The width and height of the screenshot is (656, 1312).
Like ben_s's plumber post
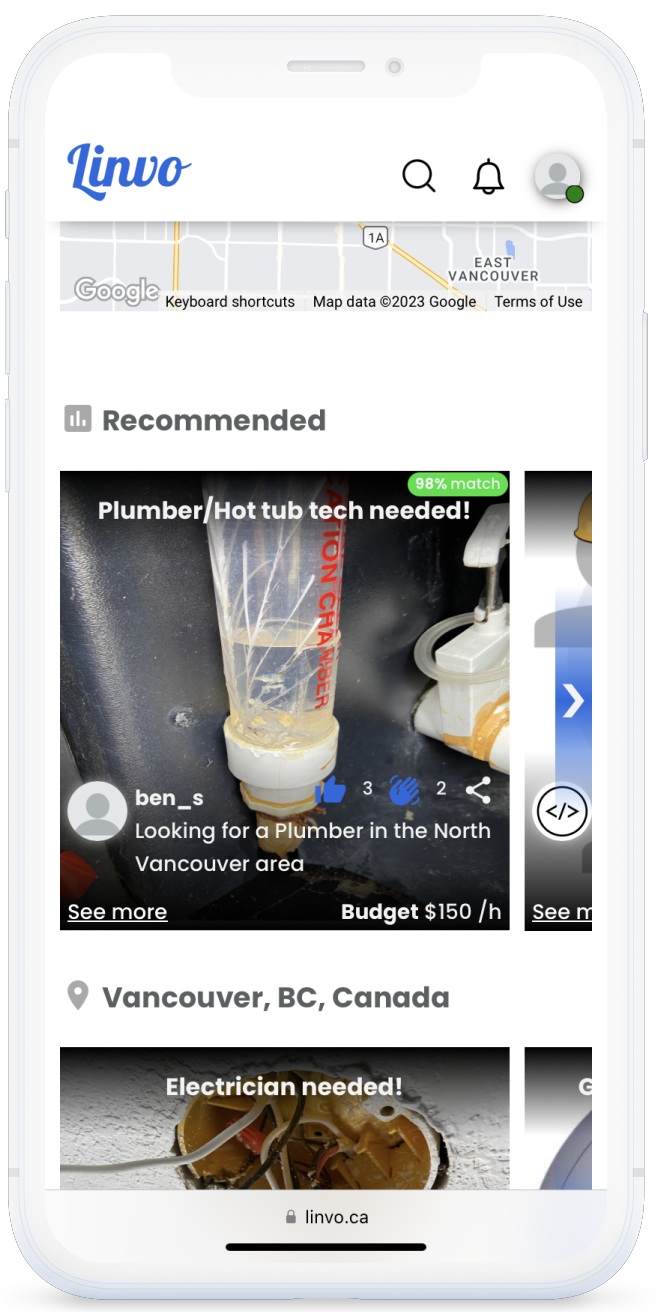click(x=330, y=790)
